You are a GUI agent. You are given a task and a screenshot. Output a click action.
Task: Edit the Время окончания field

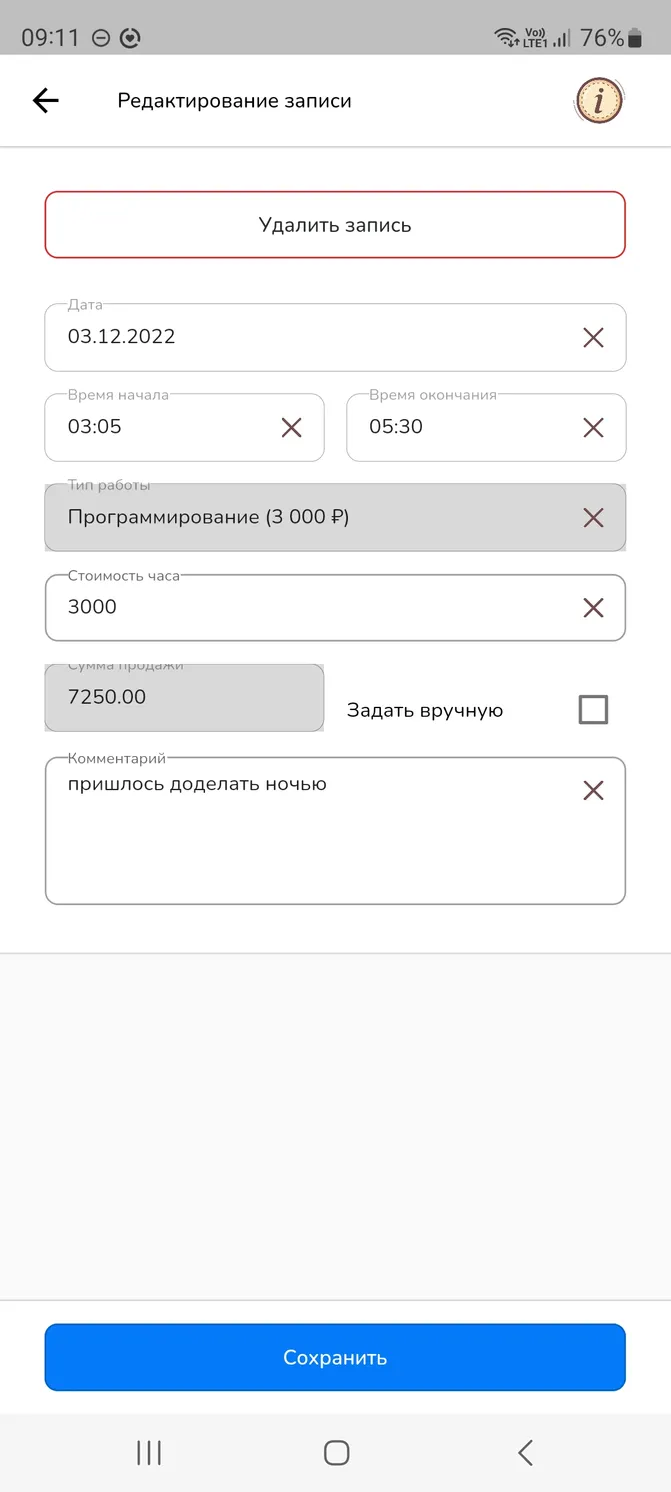coord(486,427)
